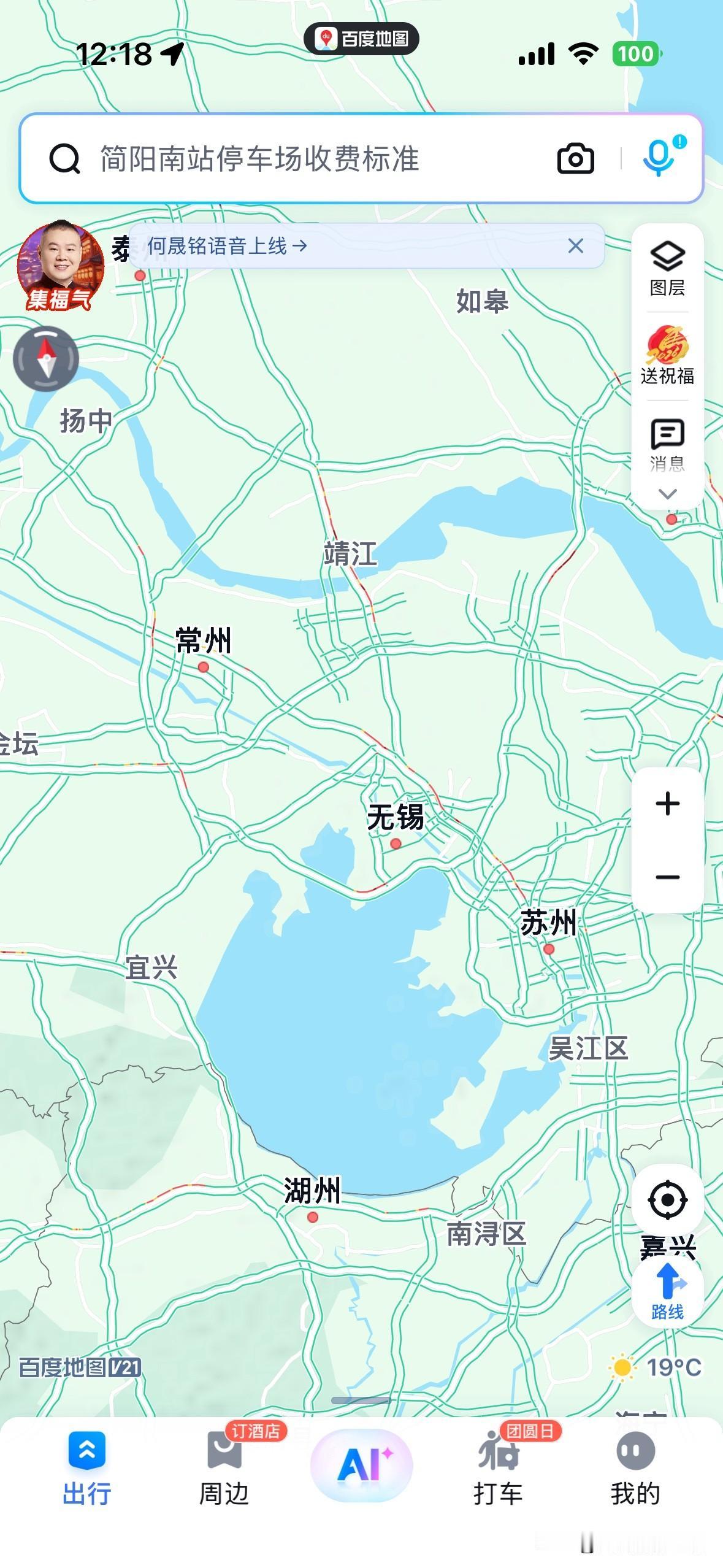Screen dimensions: 723x1568
Task: Center map on my current location
Action: pos(667,1199)
